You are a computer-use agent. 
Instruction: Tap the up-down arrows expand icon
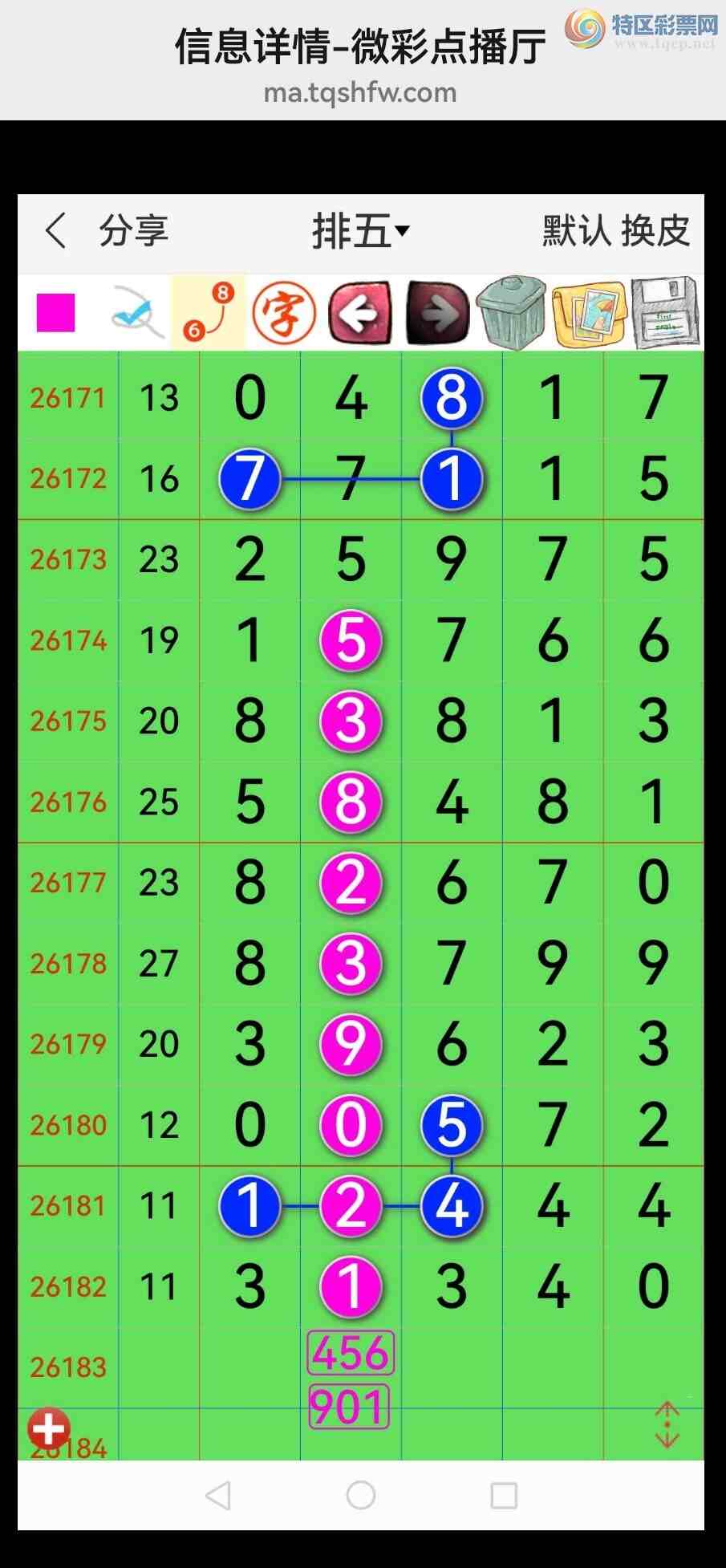[667, 1425]
